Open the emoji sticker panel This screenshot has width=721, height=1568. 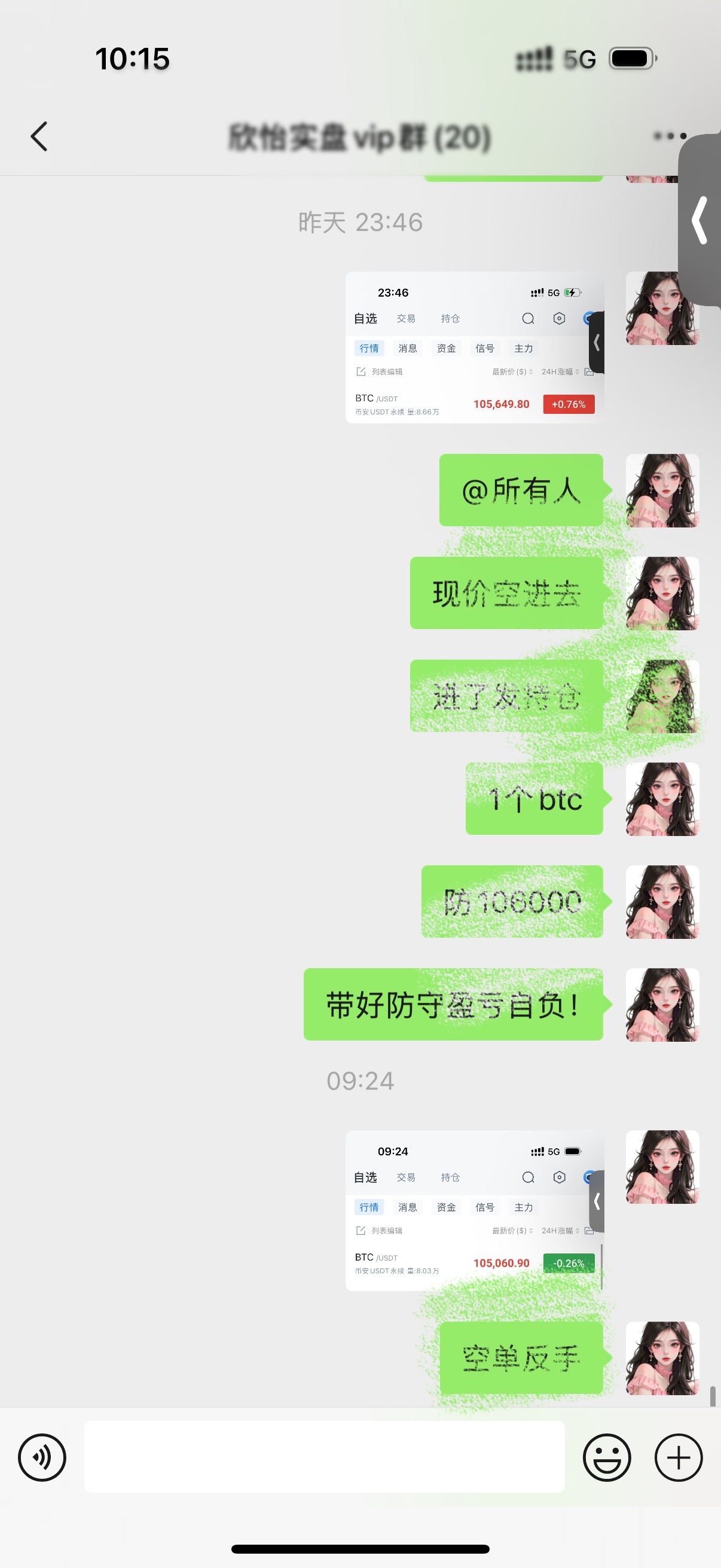click(x=606, y=1457)
